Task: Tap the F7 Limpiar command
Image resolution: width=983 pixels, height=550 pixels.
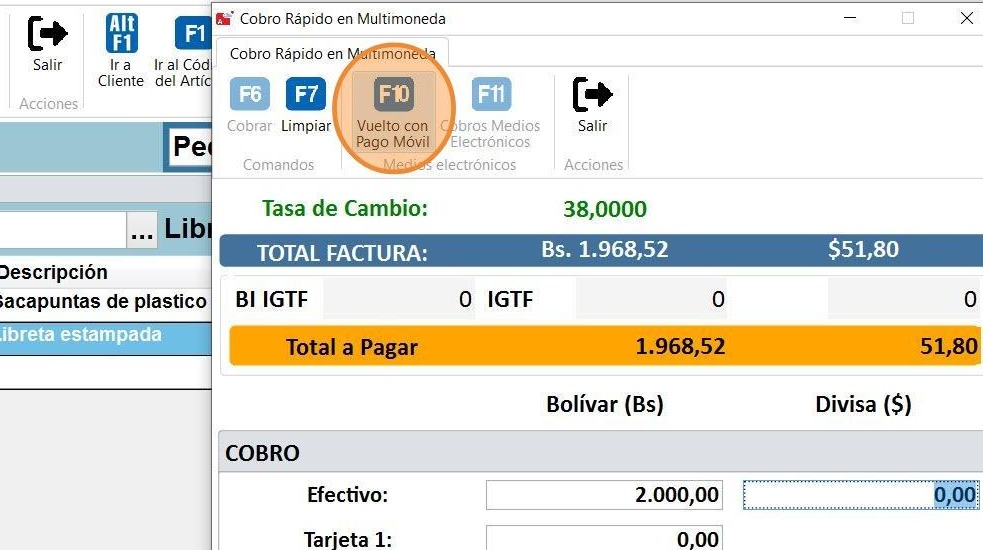Action: (x=306, y=106)
